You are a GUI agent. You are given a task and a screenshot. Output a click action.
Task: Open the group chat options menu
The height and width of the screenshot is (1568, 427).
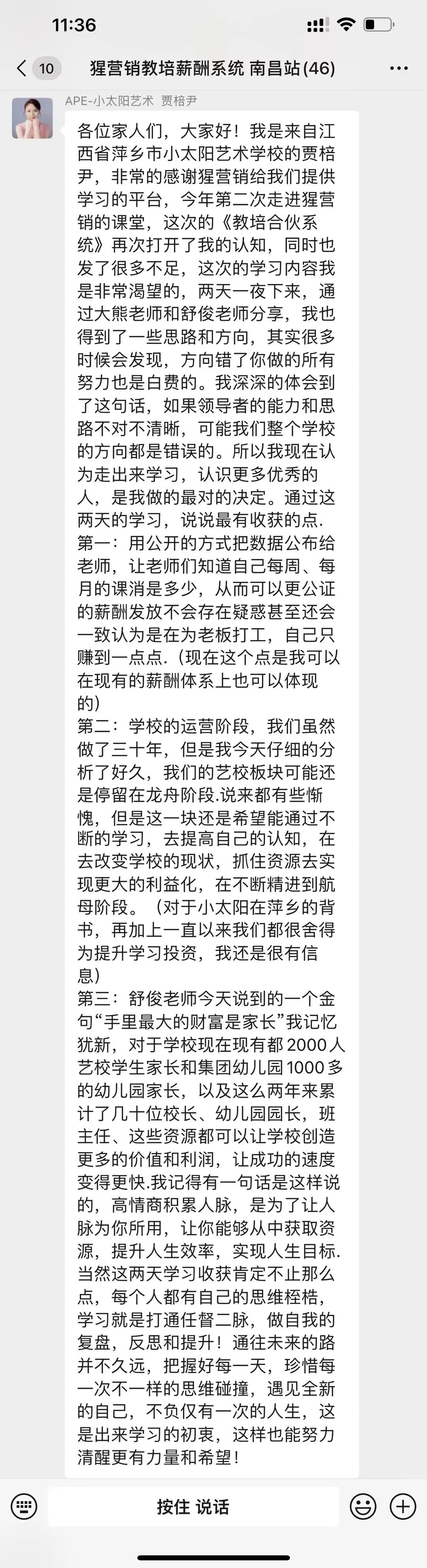[x=399, y=68]
